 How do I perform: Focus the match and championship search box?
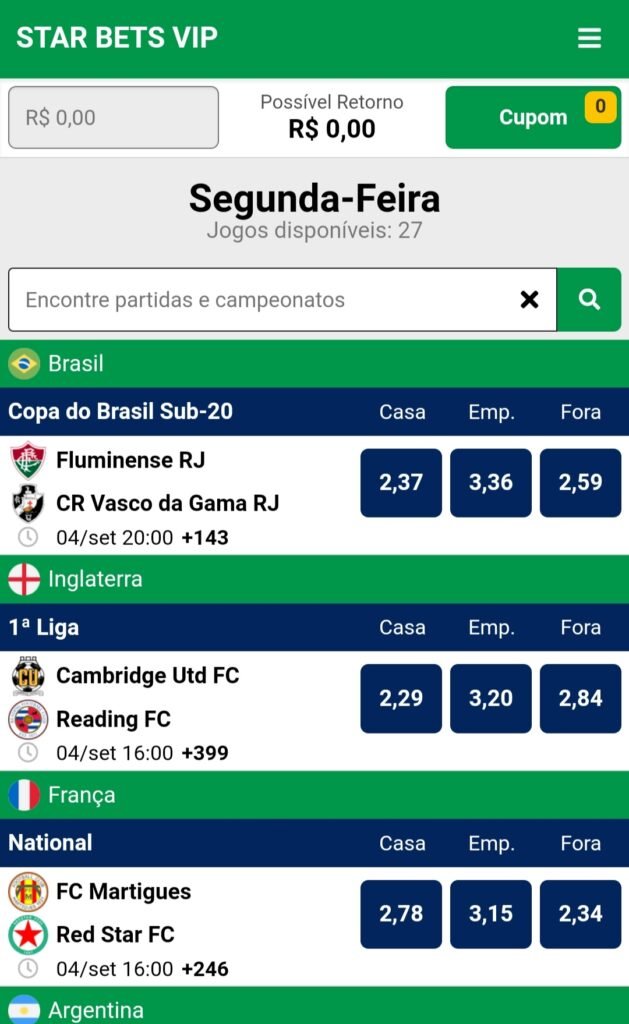tap(260, 300)
